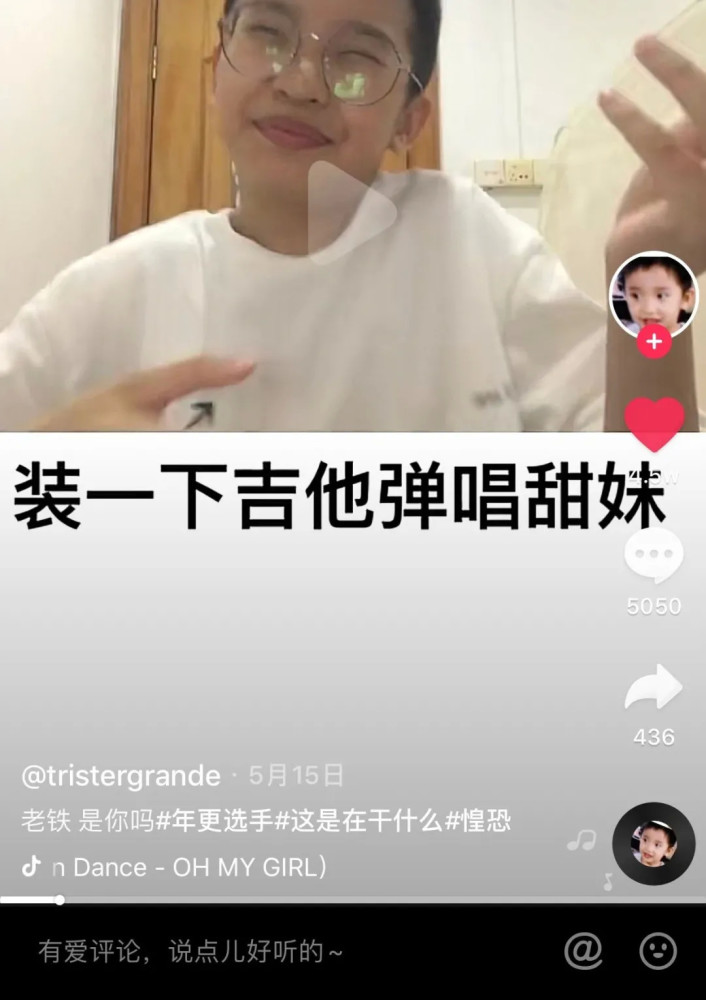Image resolution: width=706 pixels, height=1000 pixels.
Task: Mention someone with the @ icon
Action: [583, 951]
